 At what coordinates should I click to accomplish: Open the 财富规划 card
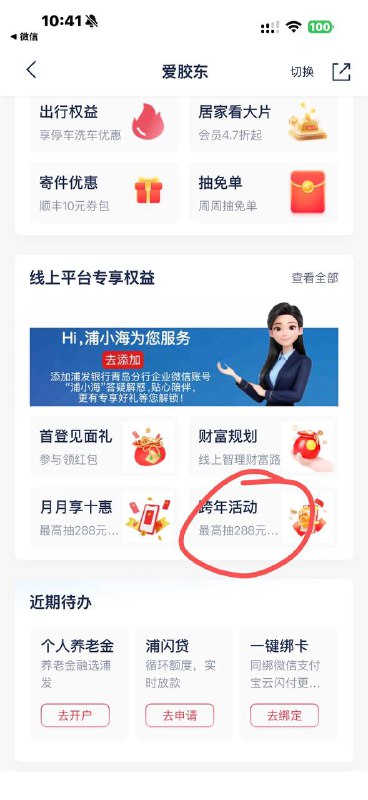263,447
